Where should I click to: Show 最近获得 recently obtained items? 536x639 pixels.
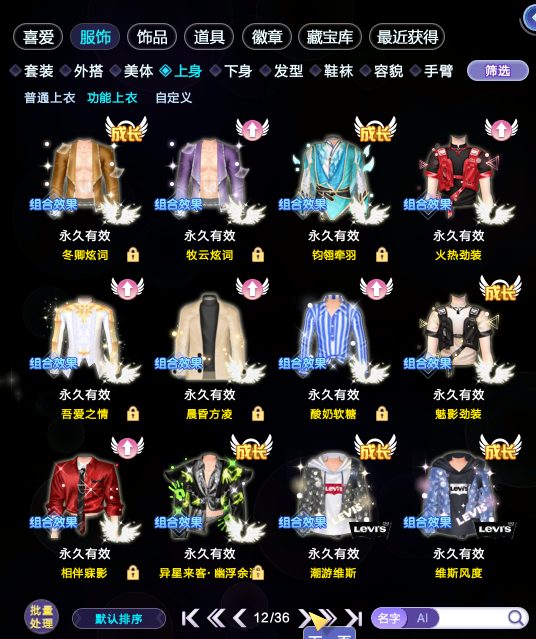point(407,37)
